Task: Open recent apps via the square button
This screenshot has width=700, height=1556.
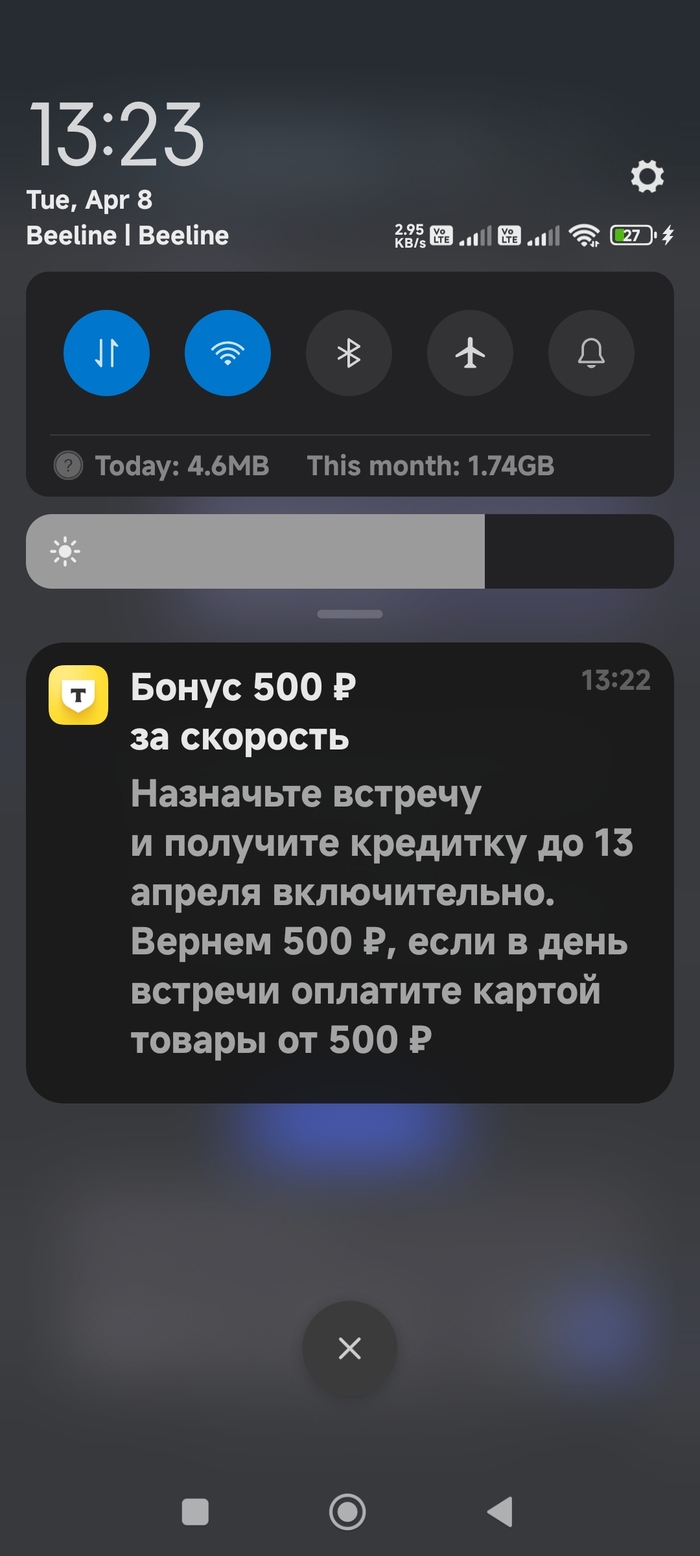Action: pyautogui.click(x=195, y=1511)
